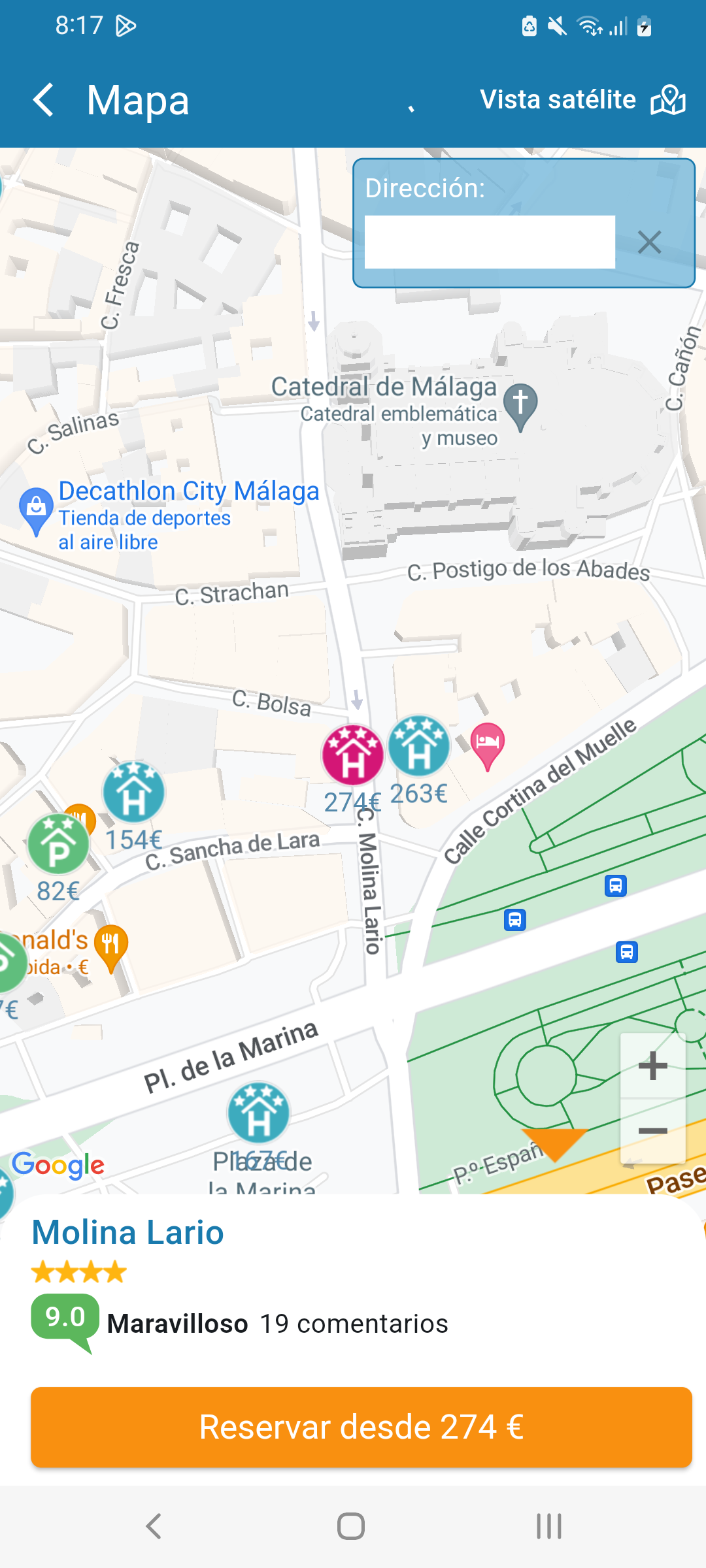Select the 154€ hotel marker
Image resolution: width=706 pixels, height=1568 pixels.
point(133,792)
